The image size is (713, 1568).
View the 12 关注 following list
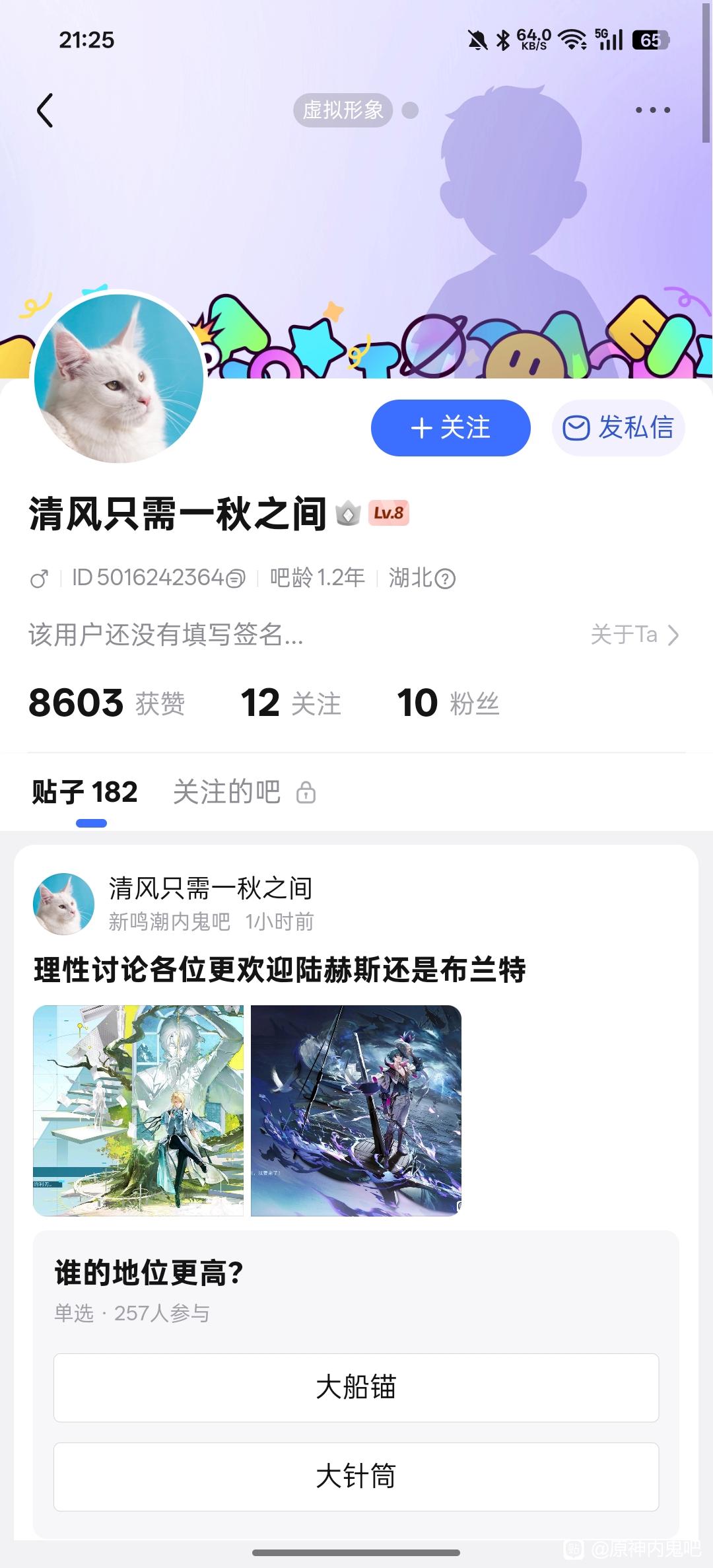pos(290,702)
